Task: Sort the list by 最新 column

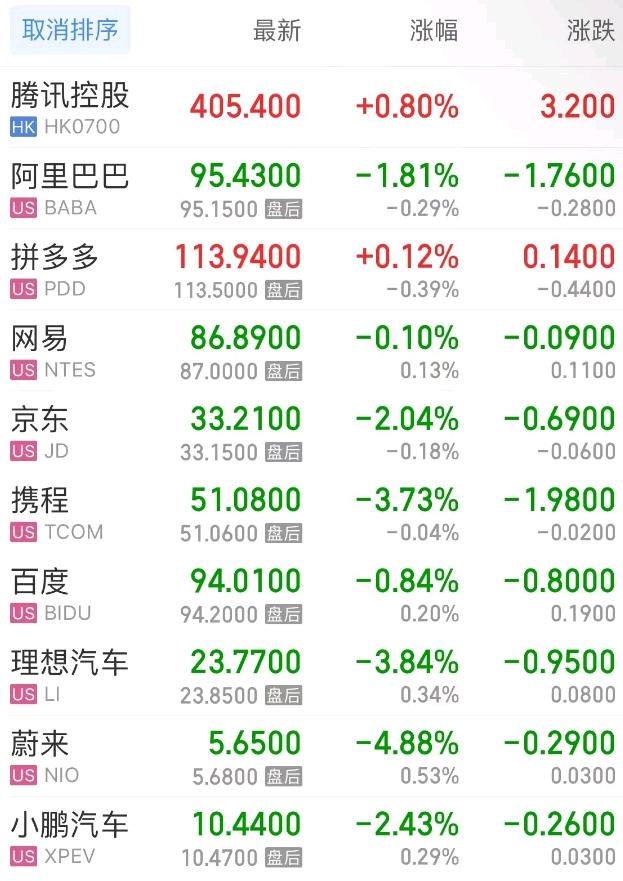Action: click(276, 30)
